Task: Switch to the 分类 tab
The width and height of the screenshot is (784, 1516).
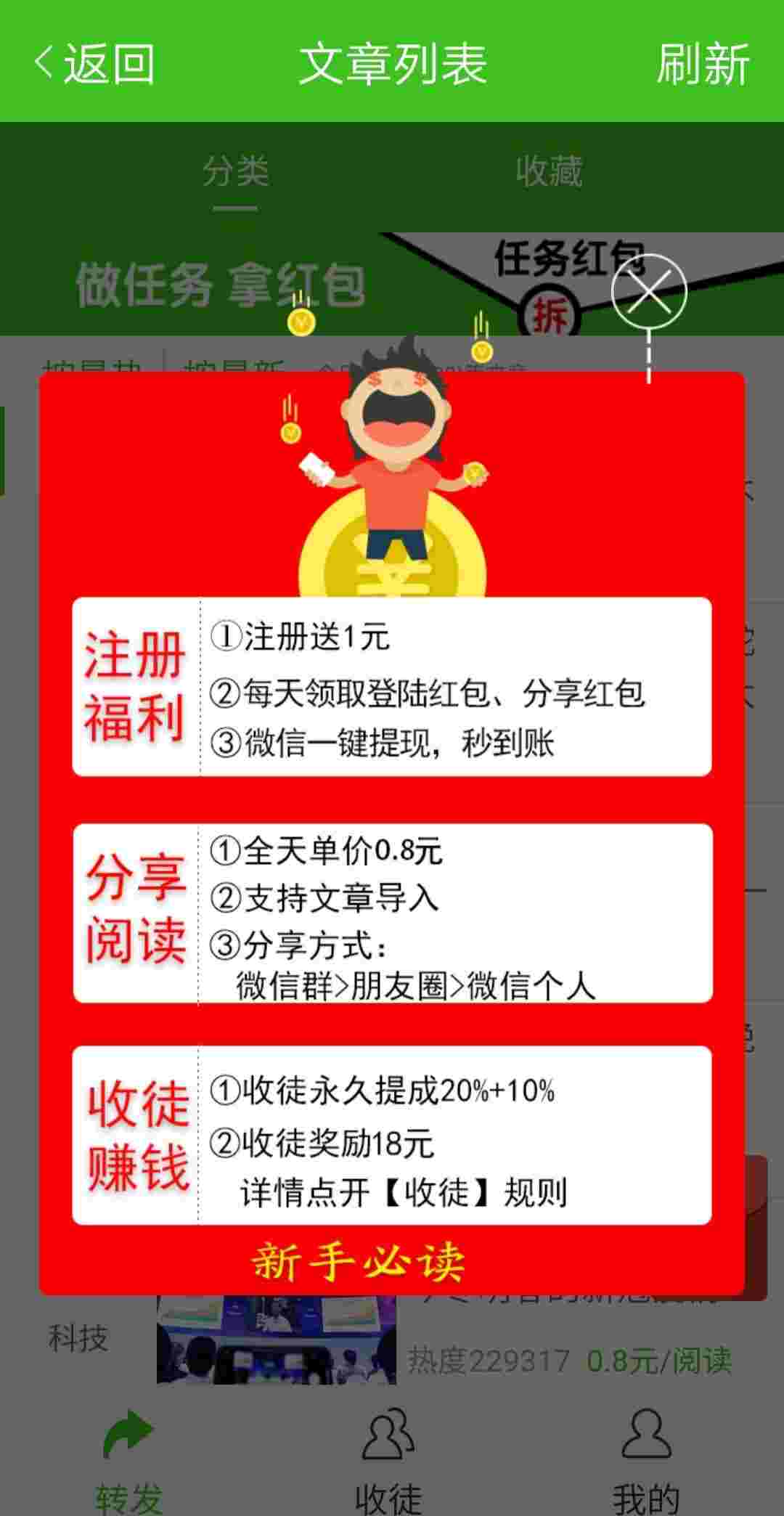Action: point(235,172)
